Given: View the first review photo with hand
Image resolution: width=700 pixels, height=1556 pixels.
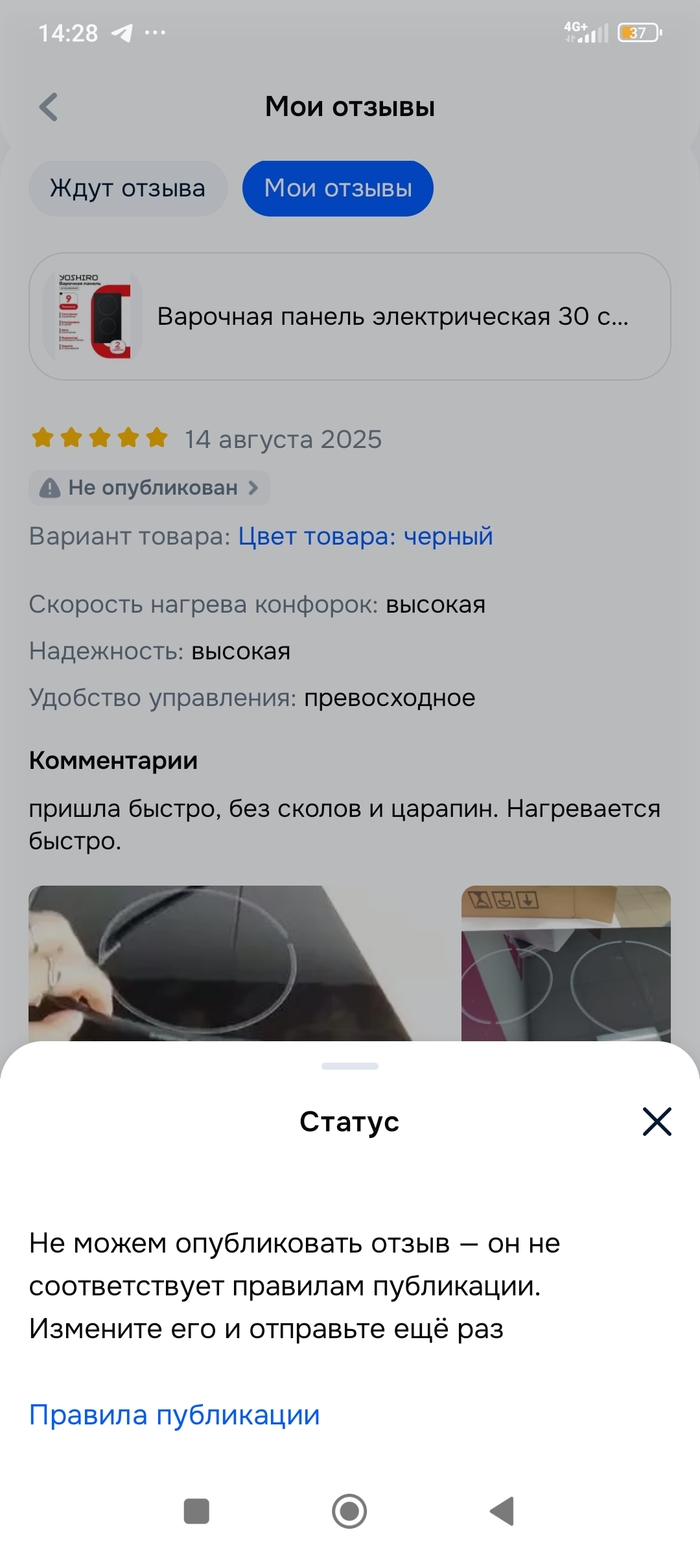Looking at the screenshot, I should click(235, 963).
